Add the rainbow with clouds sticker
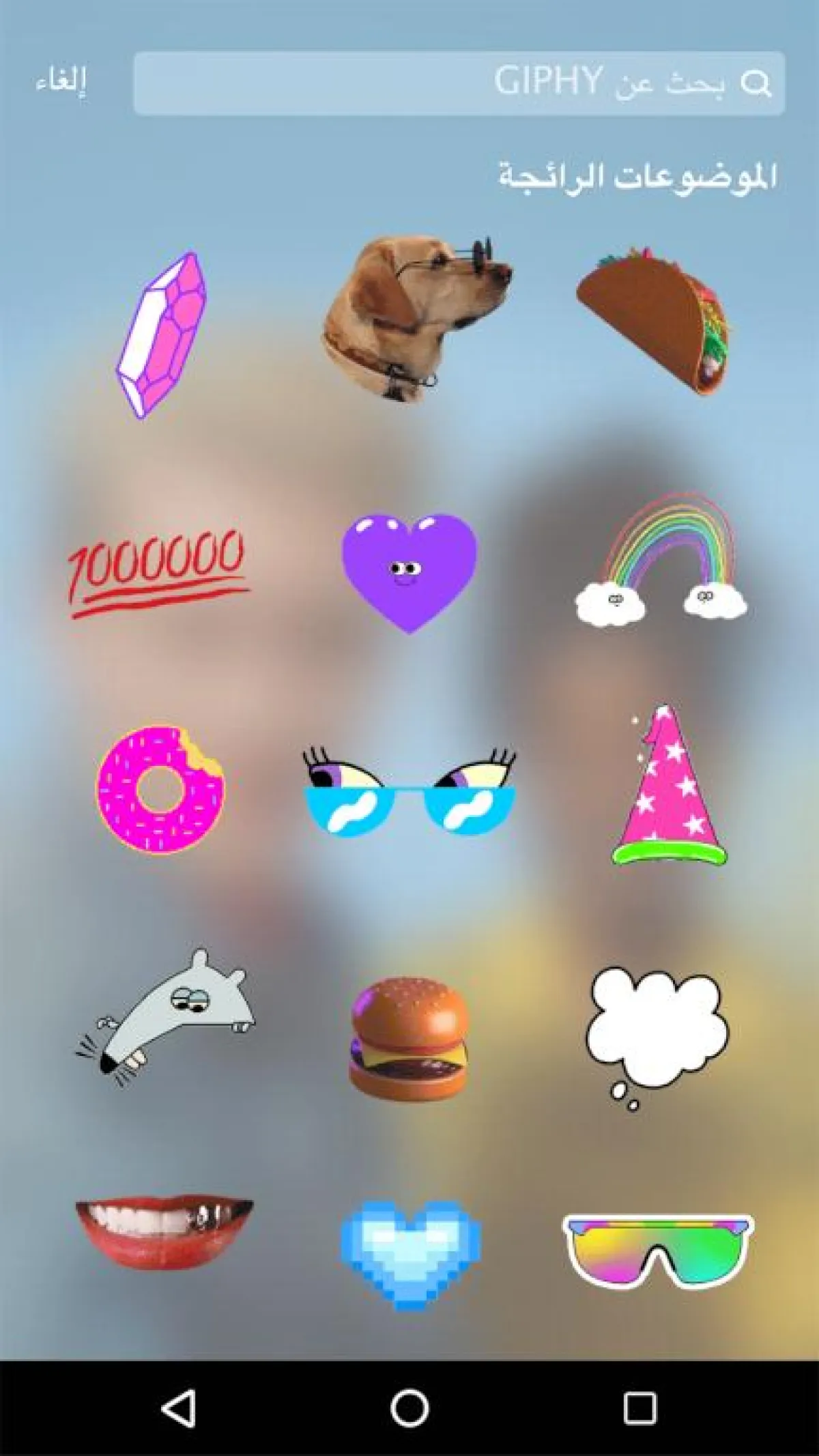The height and width of the screenshot is (1456, 819). click(661, 560)
